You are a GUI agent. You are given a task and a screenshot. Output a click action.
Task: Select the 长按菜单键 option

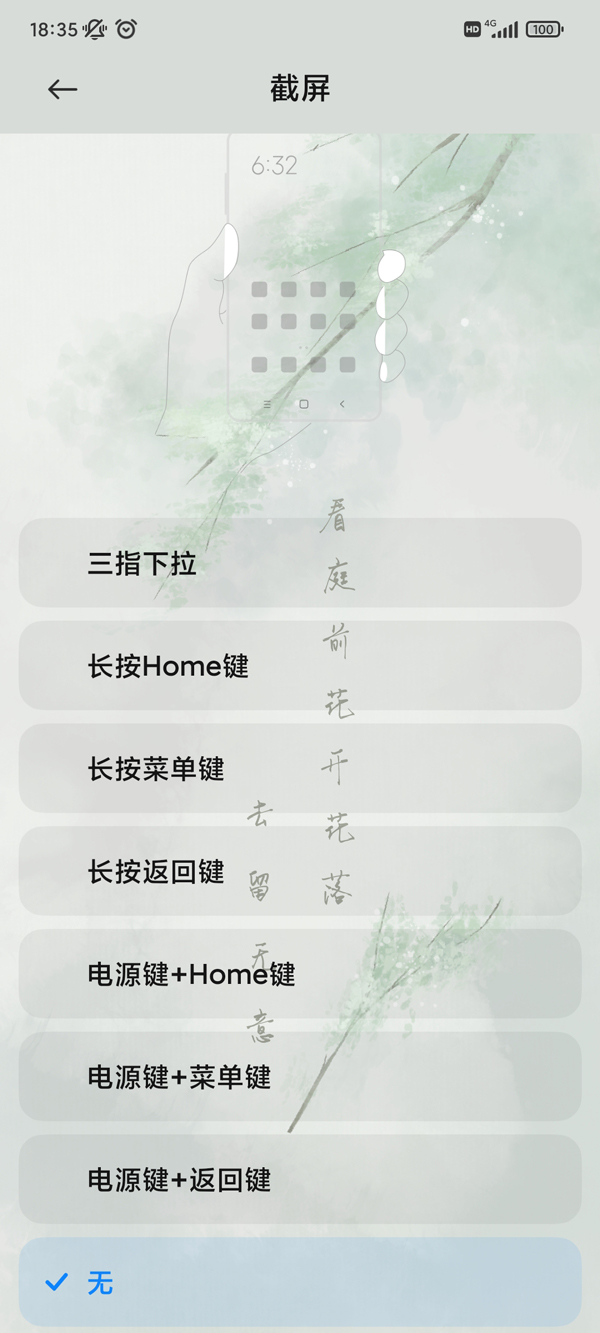(300, 768)
